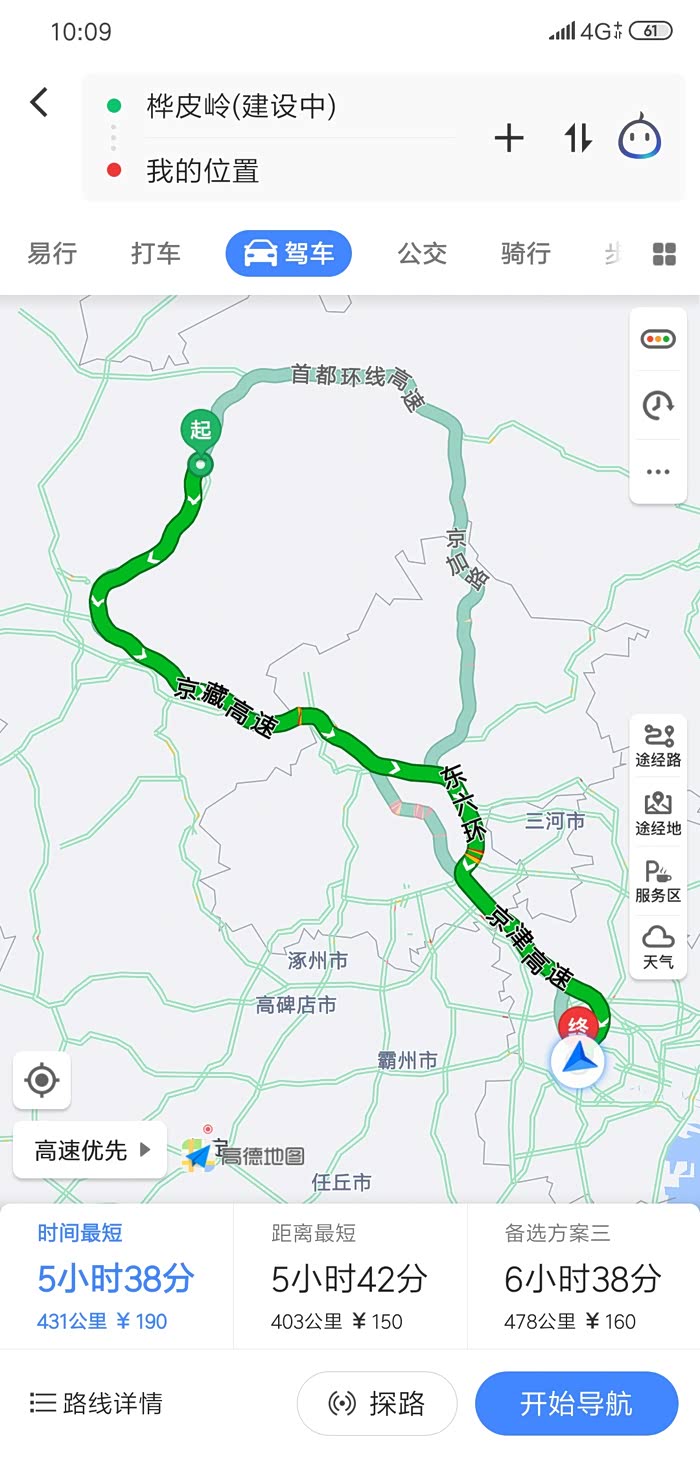
Task: Open 途经路 route options
Action: pyautogui.click(x=658, y=746)
